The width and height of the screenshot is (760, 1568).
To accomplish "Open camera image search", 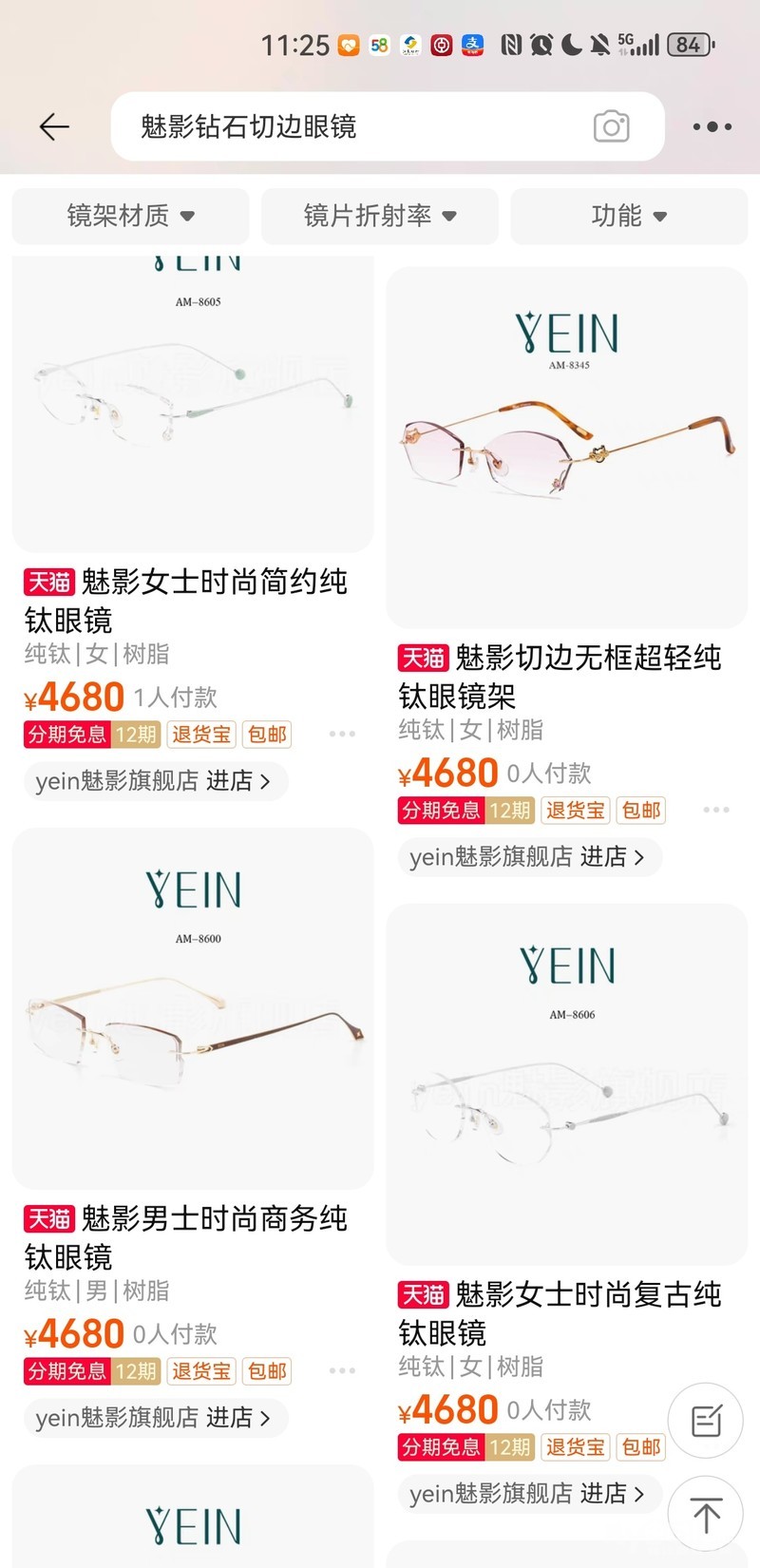I will click(x=611, y=126).
